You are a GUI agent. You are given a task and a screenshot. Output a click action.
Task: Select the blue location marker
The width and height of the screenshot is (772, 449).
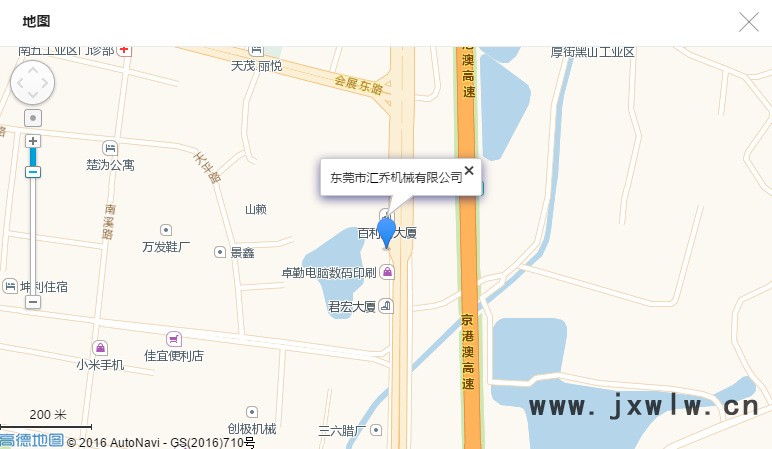[x=387, y=230]
